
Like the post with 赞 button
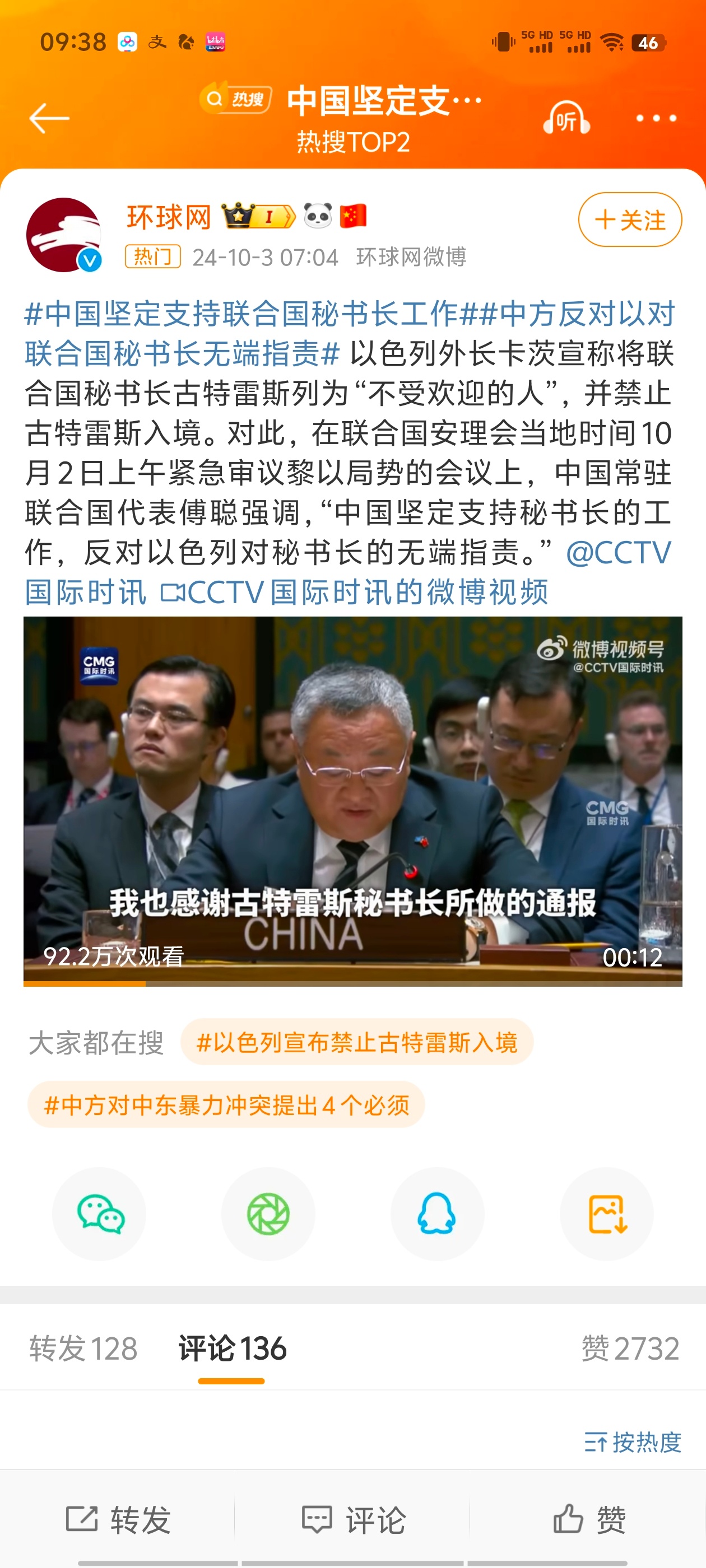point(588,1520)
